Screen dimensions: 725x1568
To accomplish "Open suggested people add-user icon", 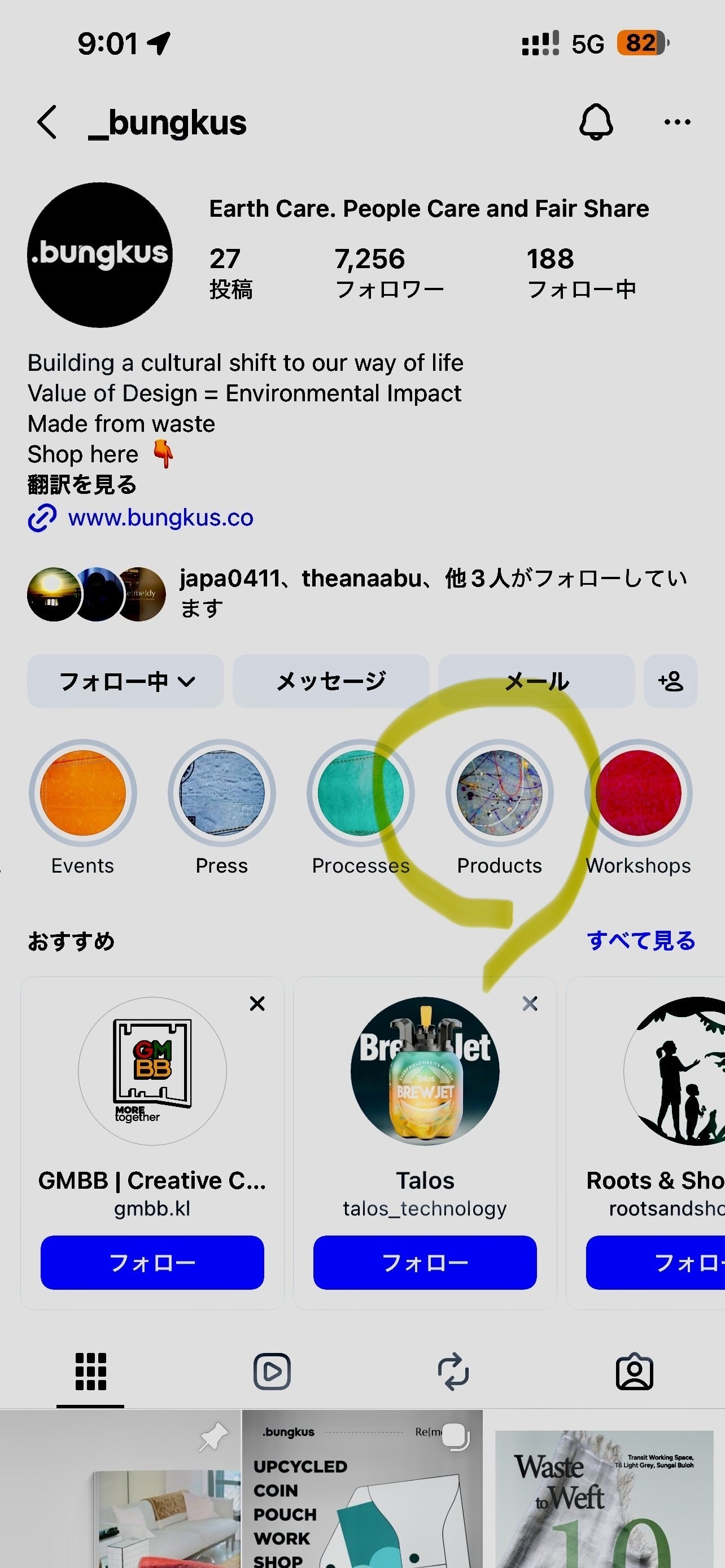I will 670,681.
